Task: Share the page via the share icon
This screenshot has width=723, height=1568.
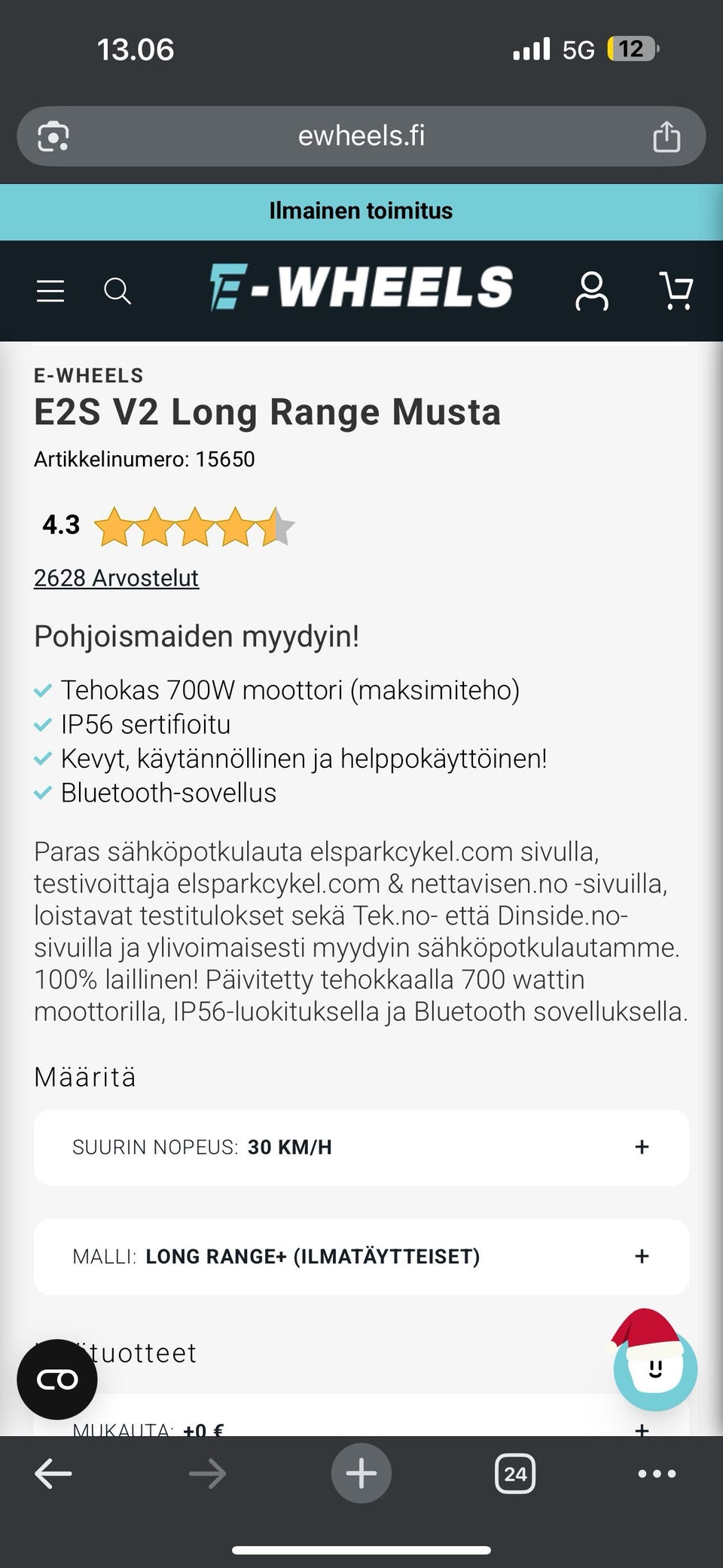Action: (666, 136)
